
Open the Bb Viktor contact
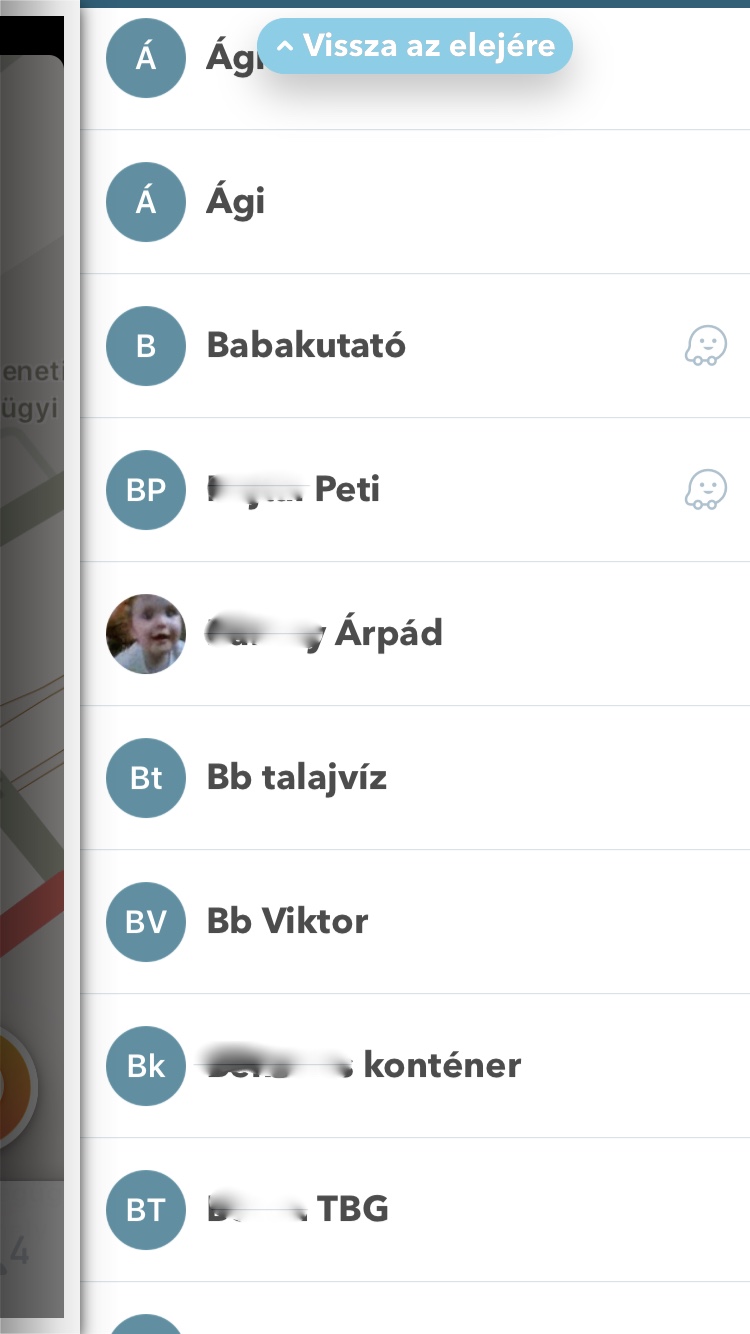[x=415, y=922]
